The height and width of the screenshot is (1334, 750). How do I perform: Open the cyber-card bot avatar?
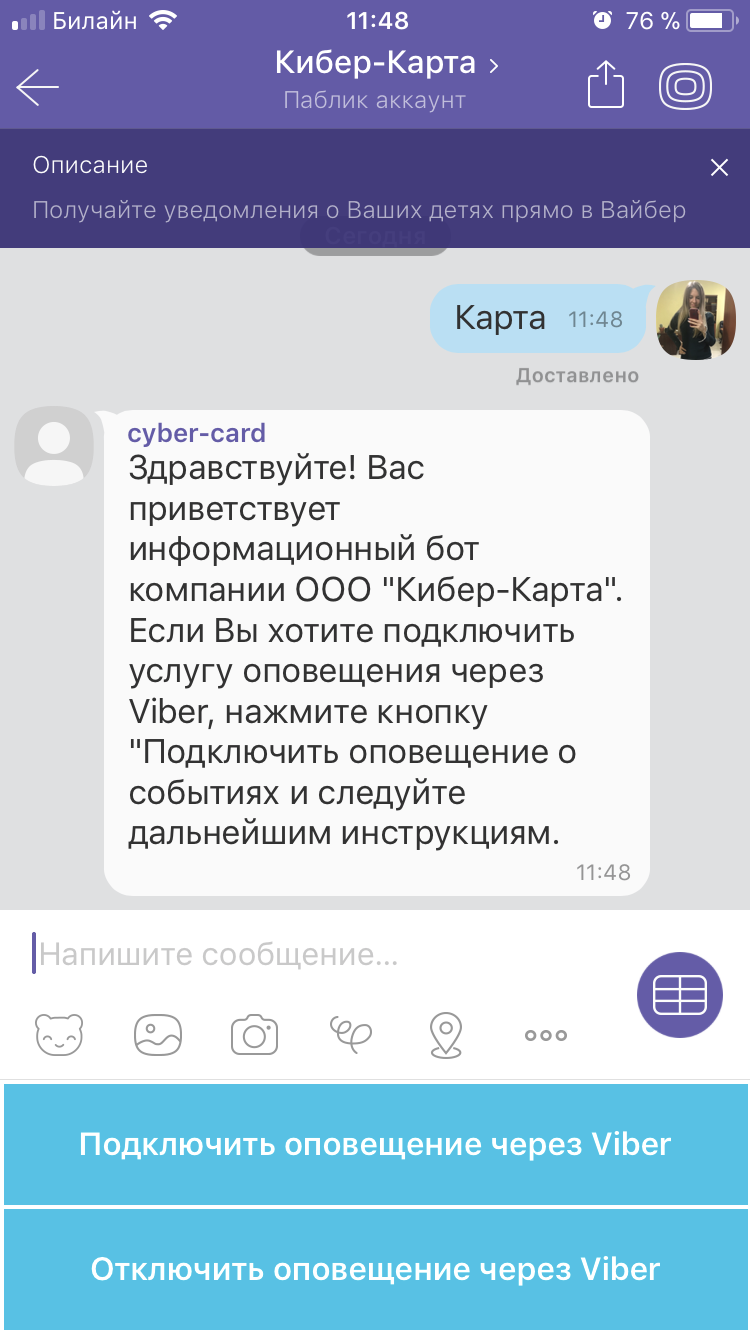54,445
